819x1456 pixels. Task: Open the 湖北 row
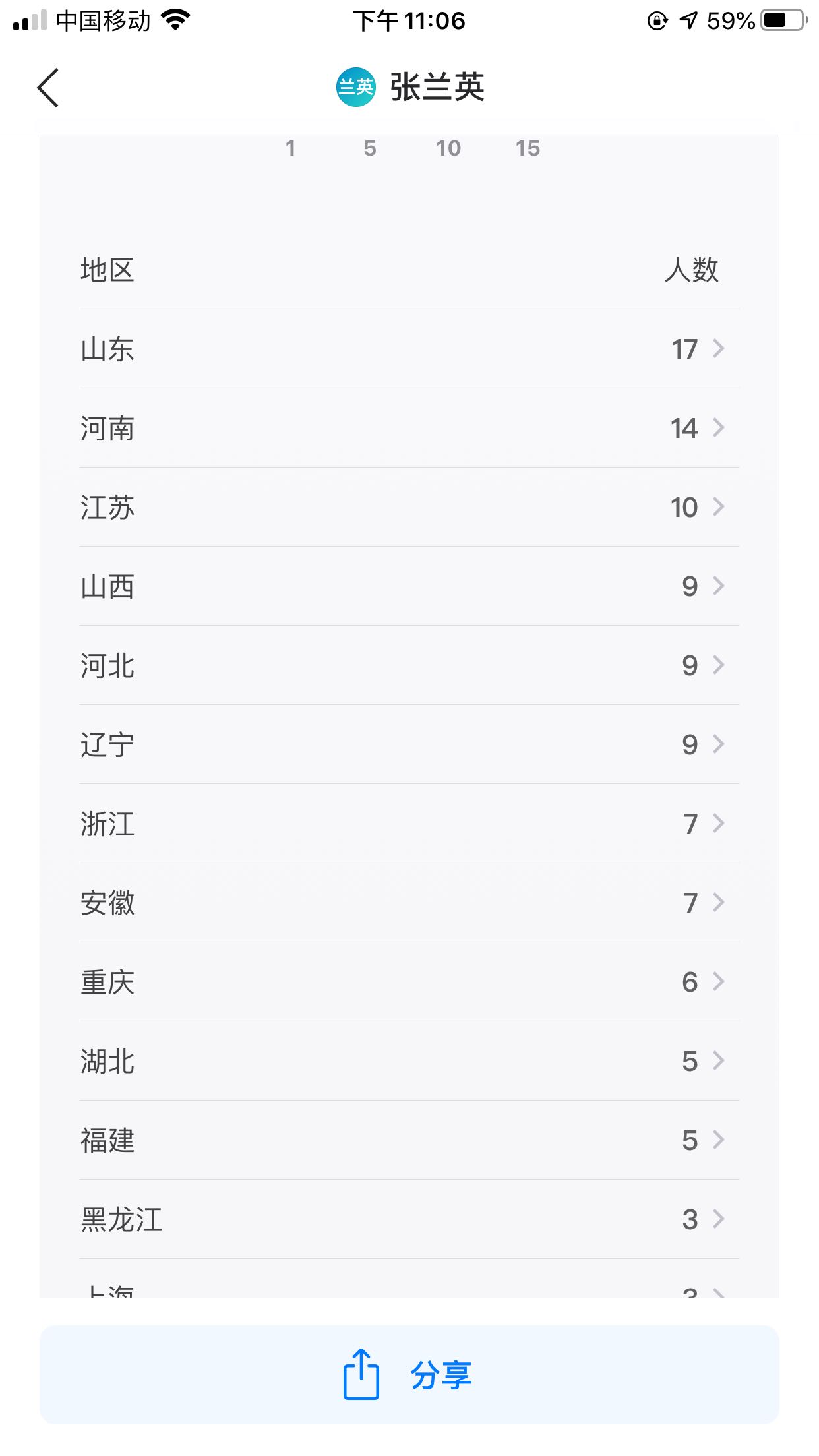(x=409, y=1061)
